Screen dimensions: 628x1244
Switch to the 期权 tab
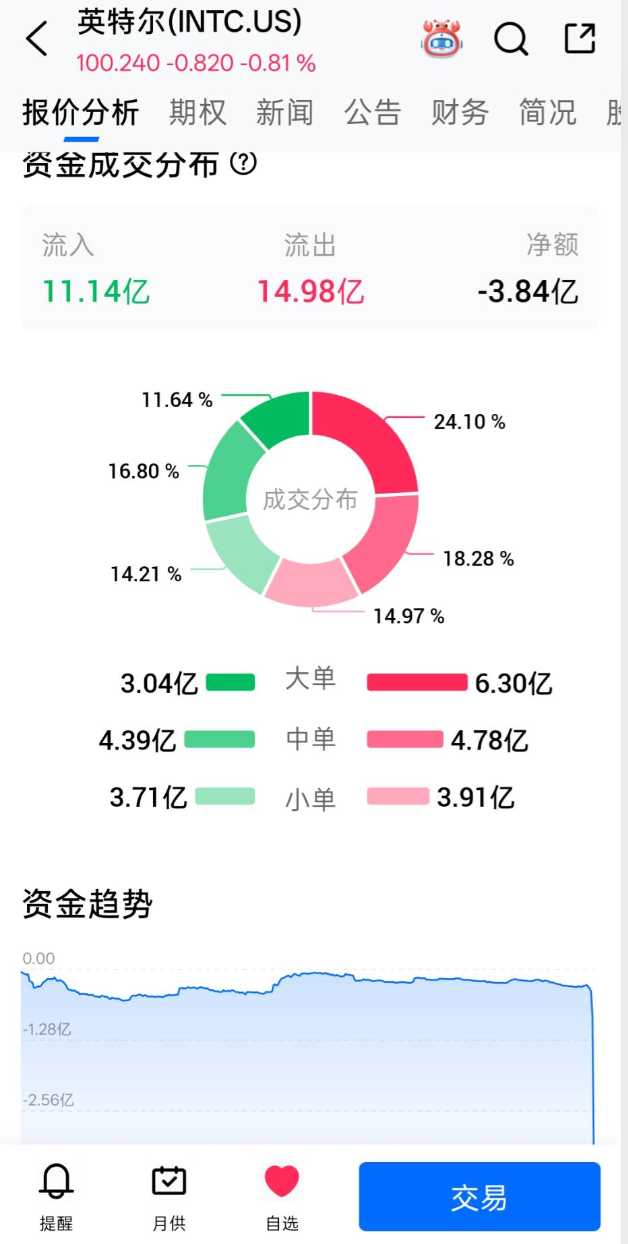[x=198, y=112]
